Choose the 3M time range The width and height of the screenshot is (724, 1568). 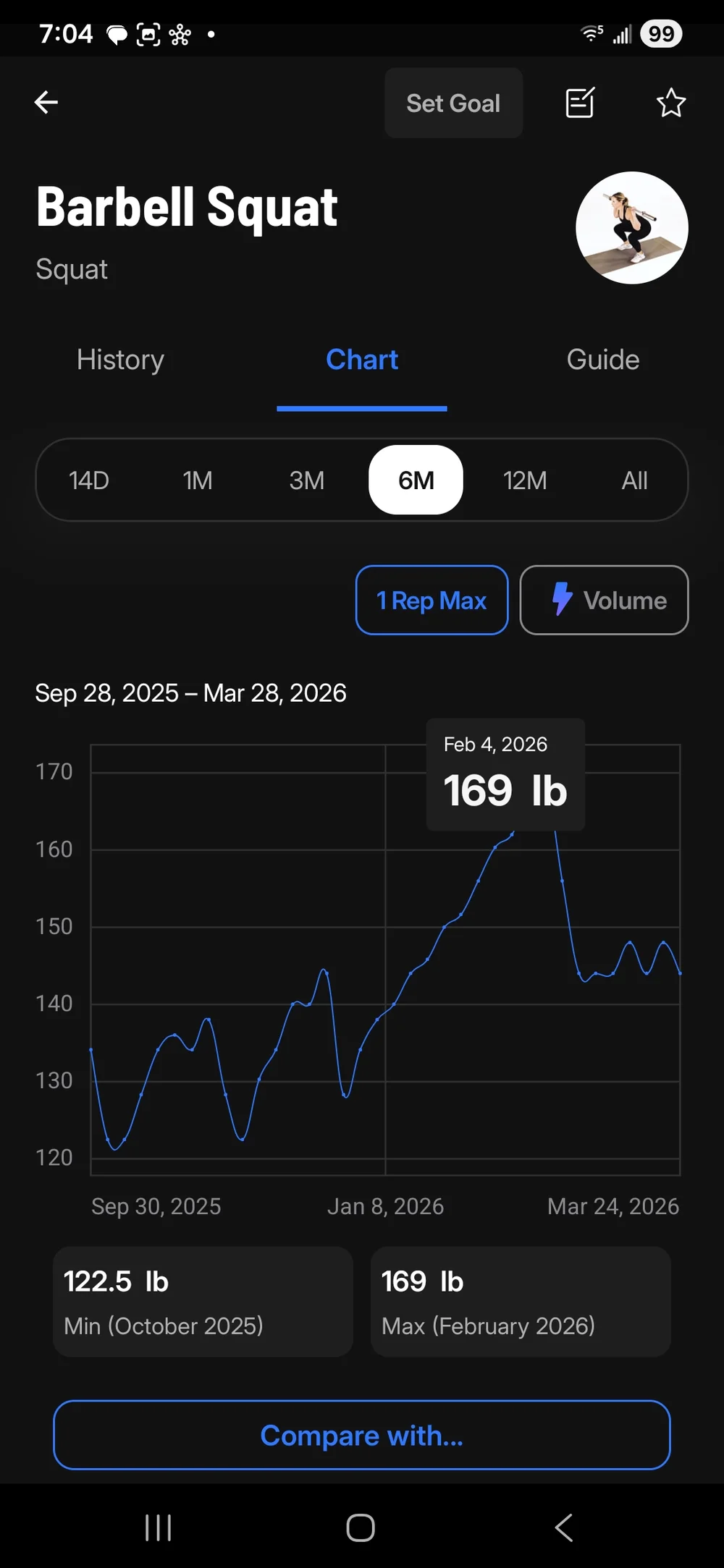tap(307, 480)
